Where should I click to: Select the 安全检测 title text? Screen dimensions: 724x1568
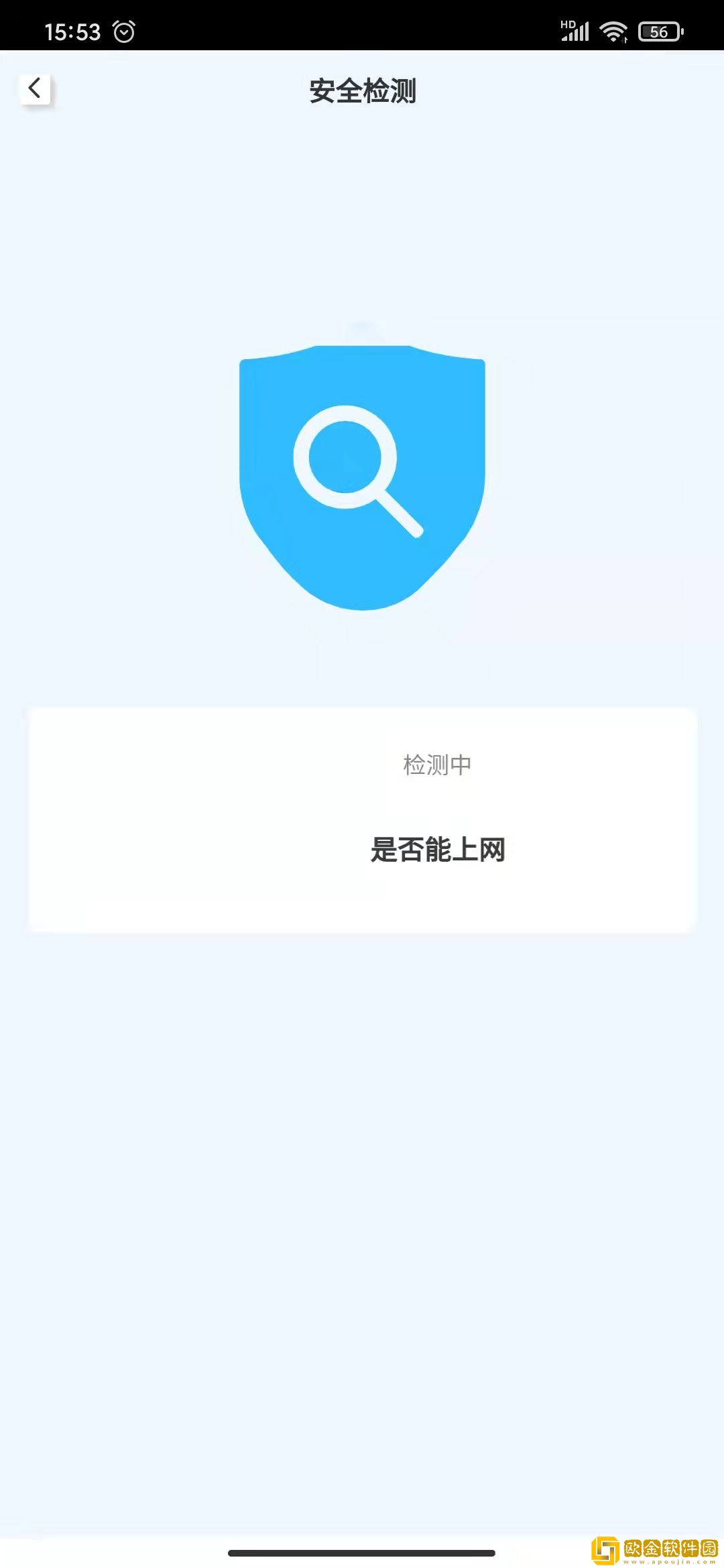(x=362, y=92)
